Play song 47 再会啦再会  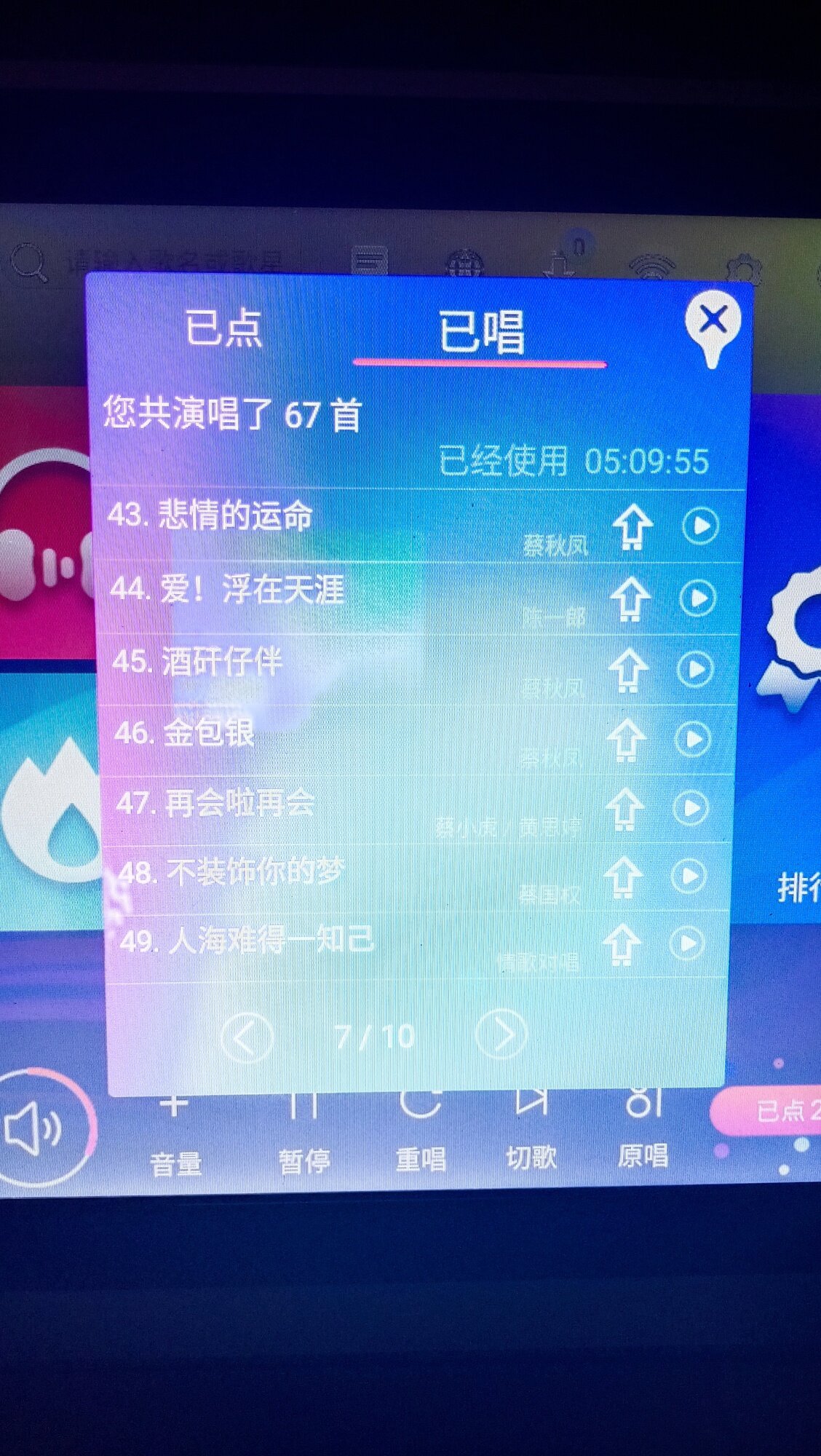coord(690,807)
